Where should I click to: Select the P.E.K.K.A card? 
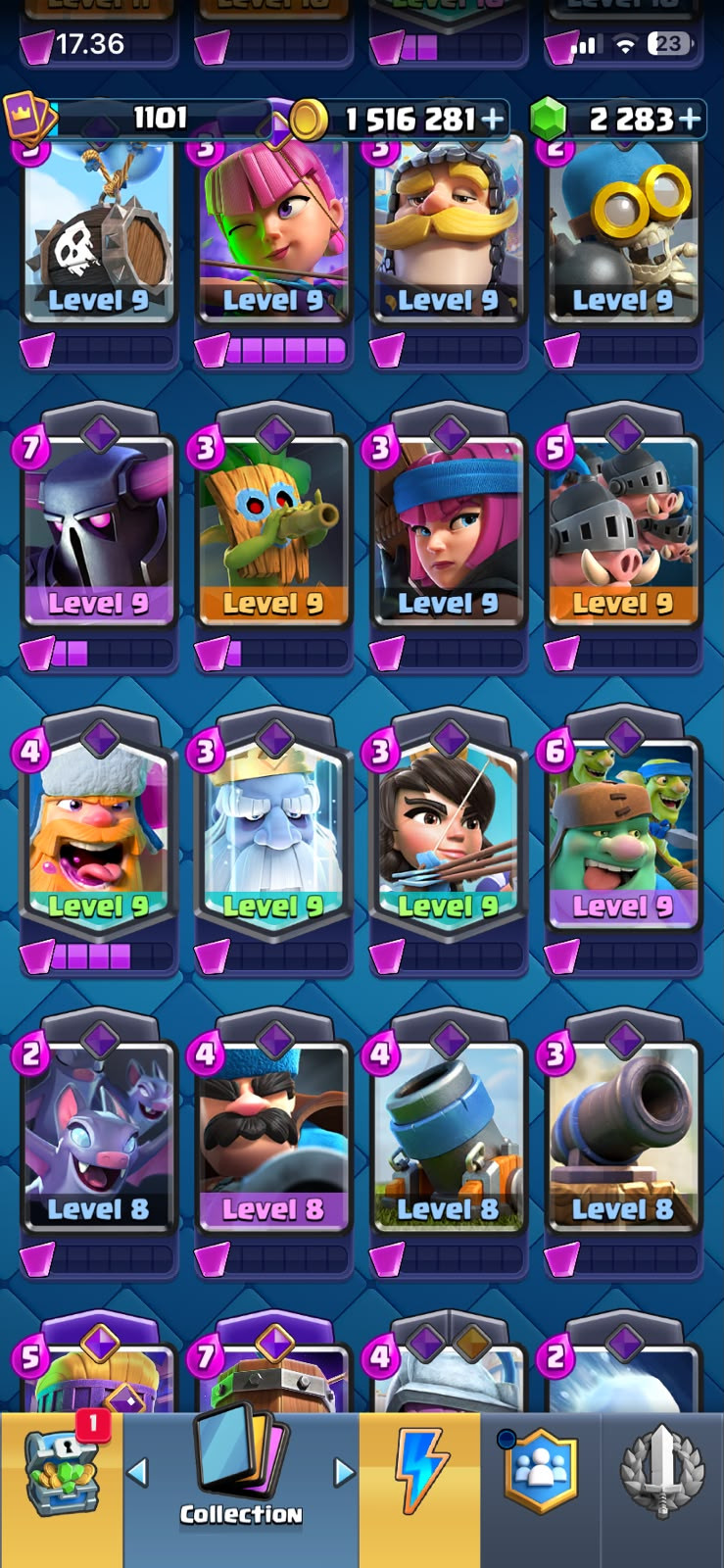tap(98, 529)
